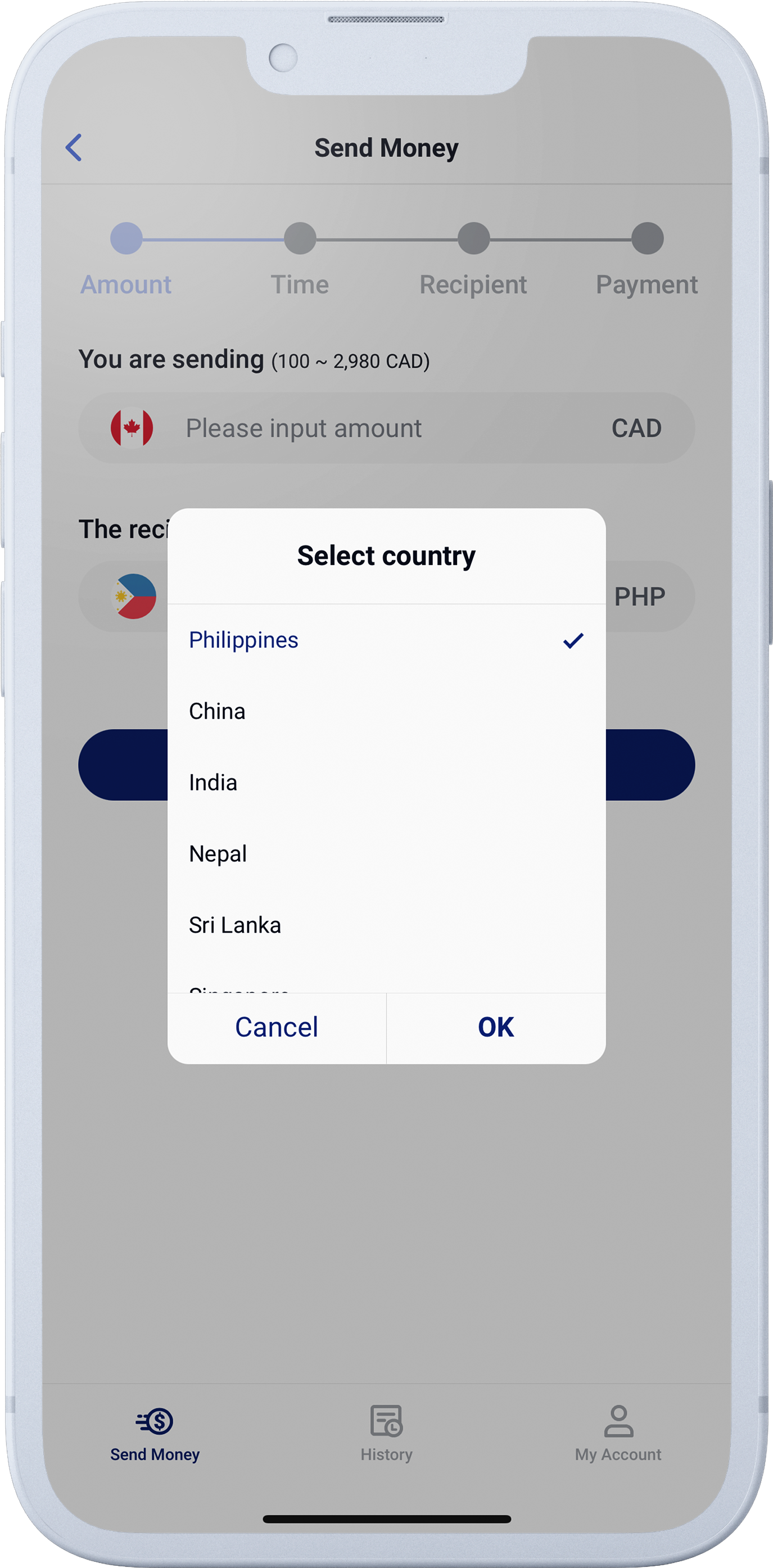Select Philippines in the country list
This screenshot has width=773, height=1568.
[x=387, y=640]
